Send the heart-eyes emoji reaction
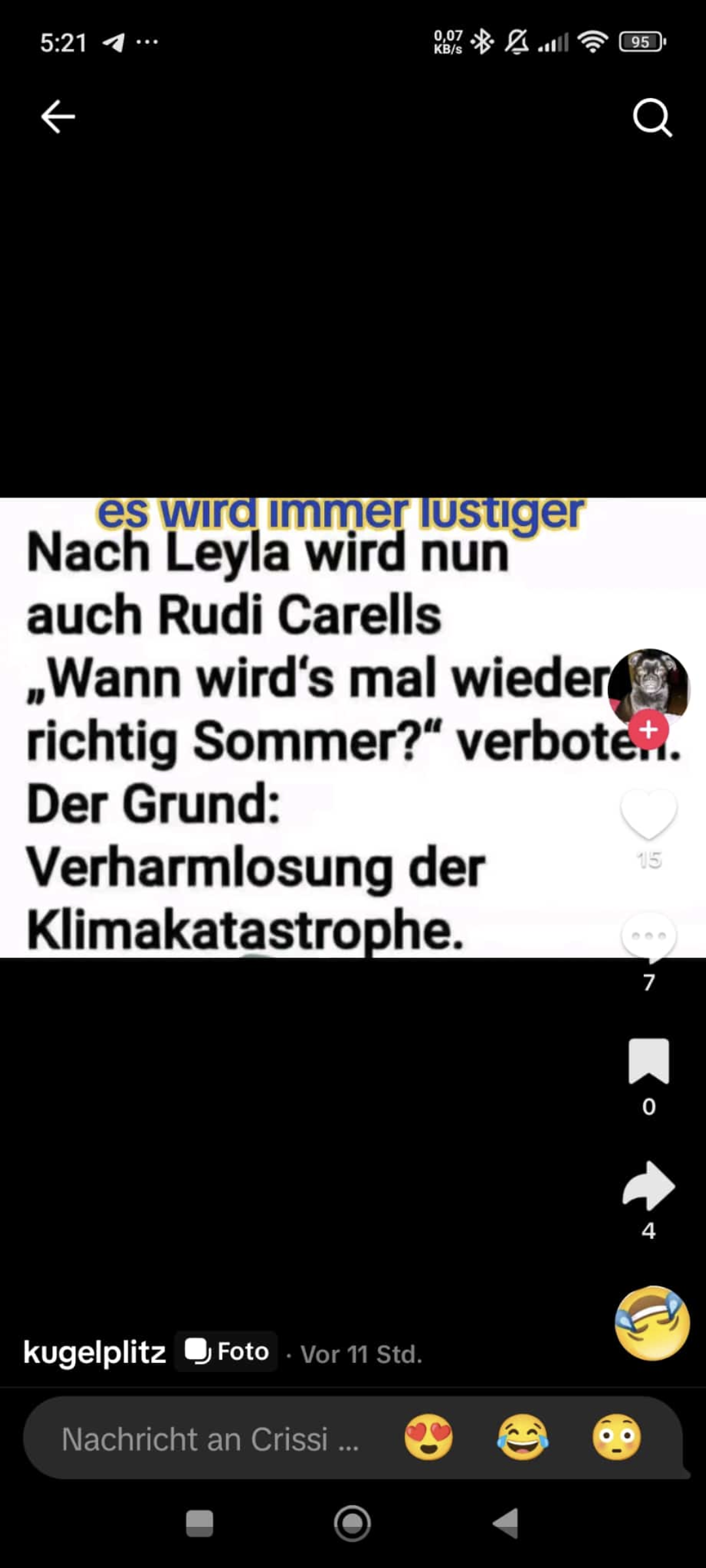Screen dimensions: 706x1568 click(x=429, y=1438)
